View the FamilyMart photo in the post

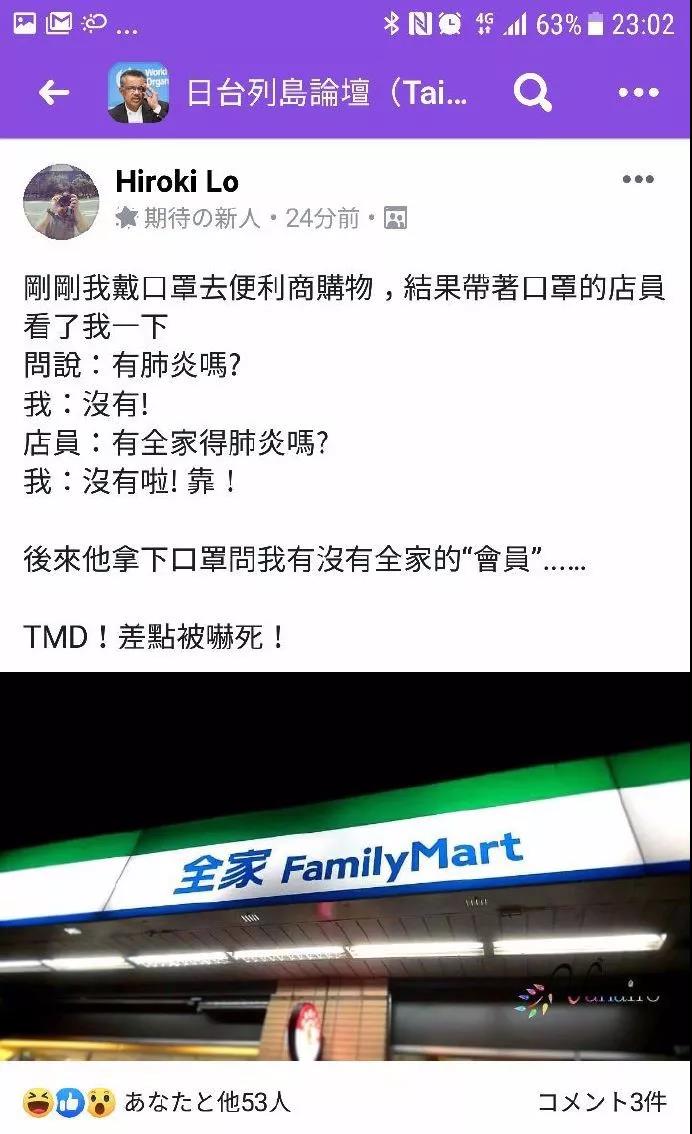(346, 866)
